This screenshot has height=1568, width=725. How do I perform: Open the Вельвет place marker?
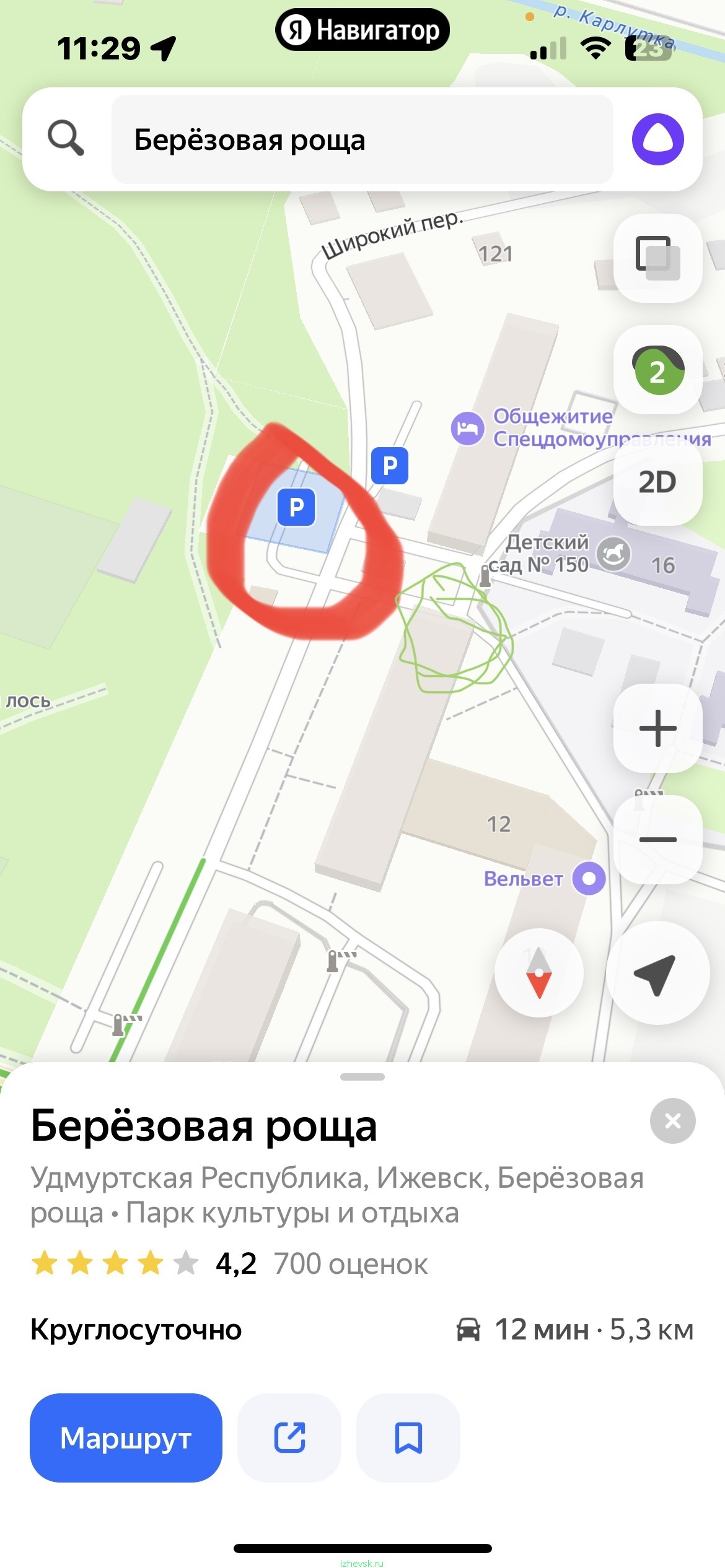click(589, 878)
